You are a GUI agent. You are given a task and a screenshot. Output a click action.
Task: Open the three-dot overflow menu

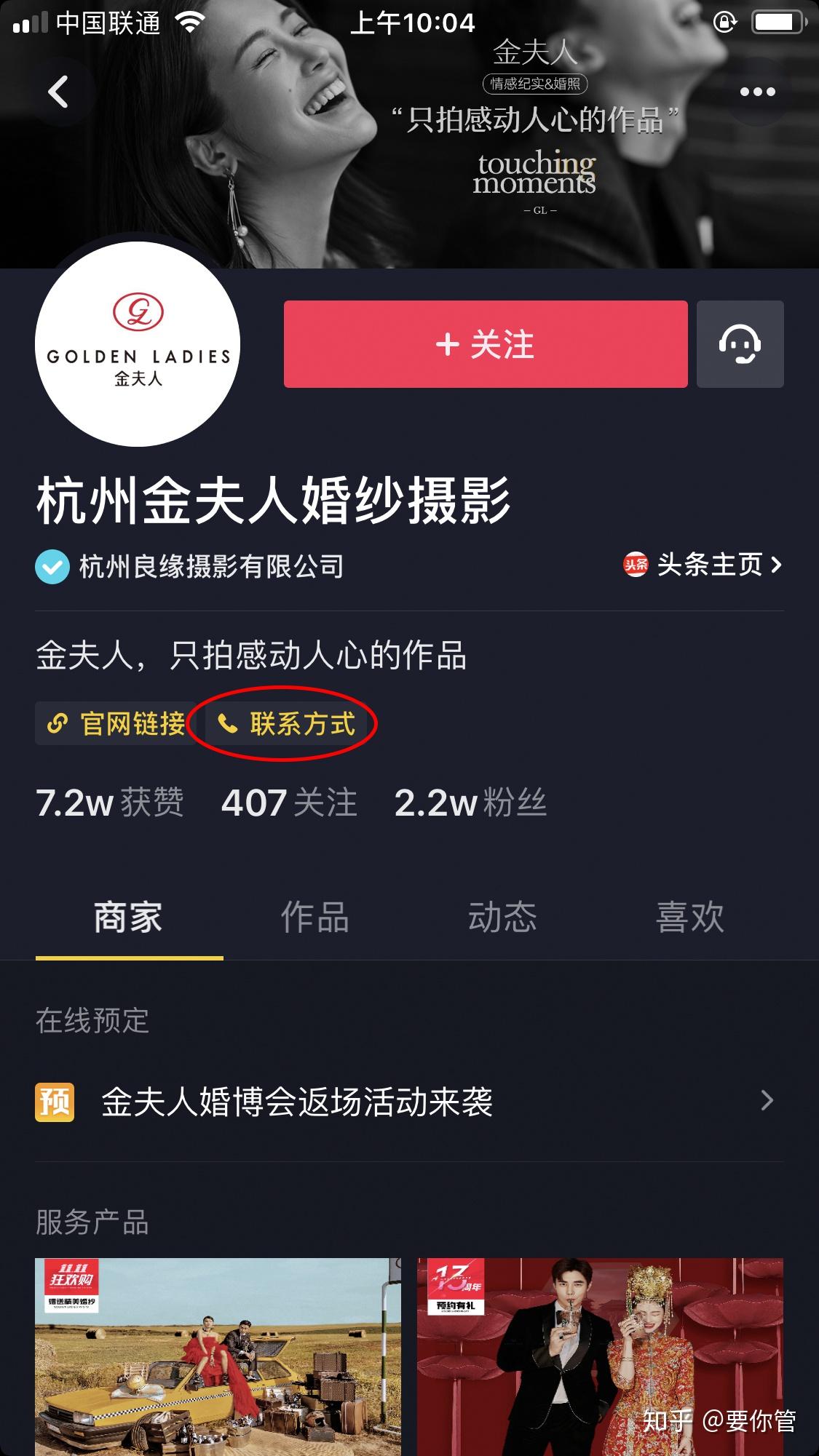pyautogui.click(x=757, y=92)
